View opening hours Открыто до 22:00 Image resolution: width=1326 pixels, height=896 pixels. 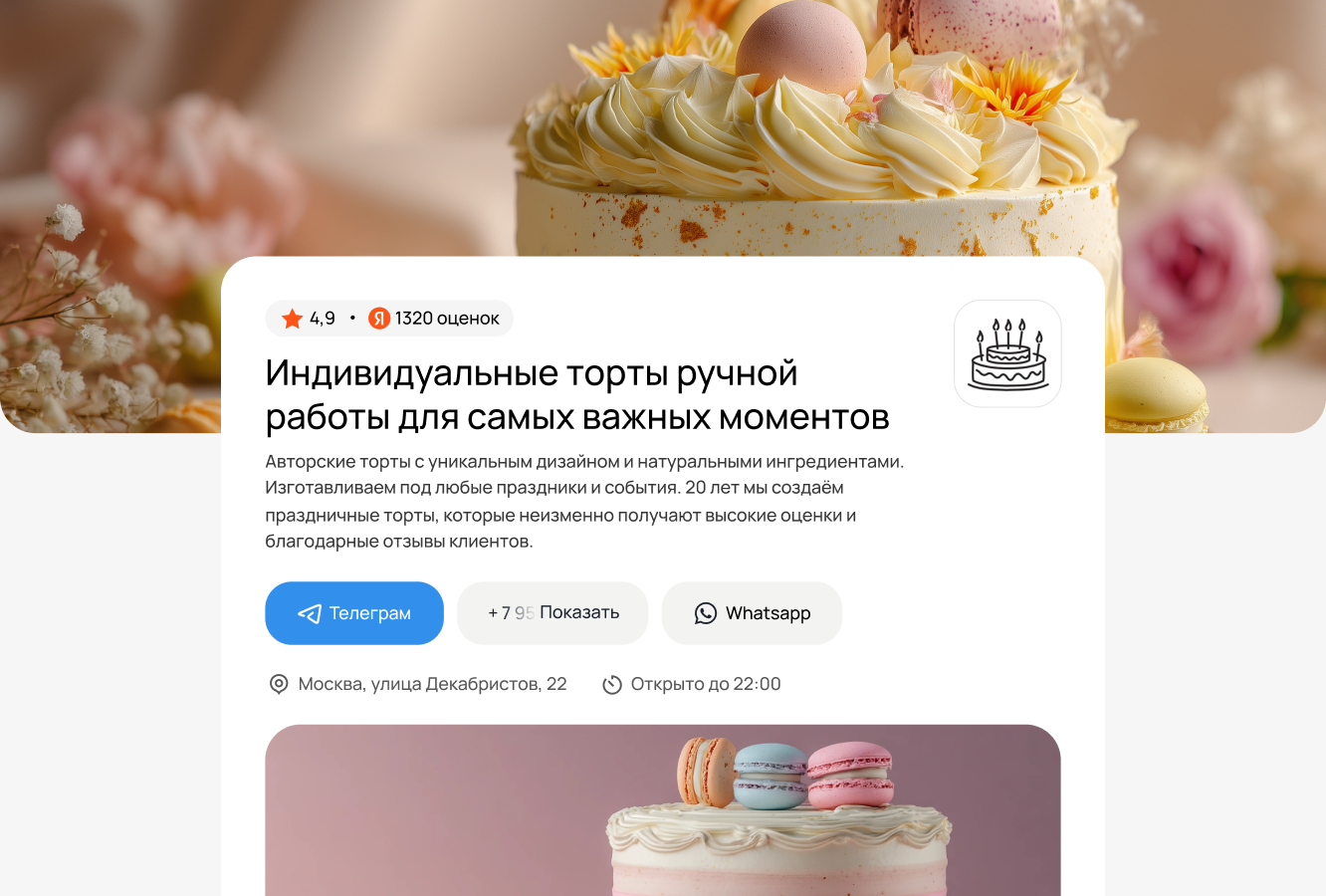[692, 684]
